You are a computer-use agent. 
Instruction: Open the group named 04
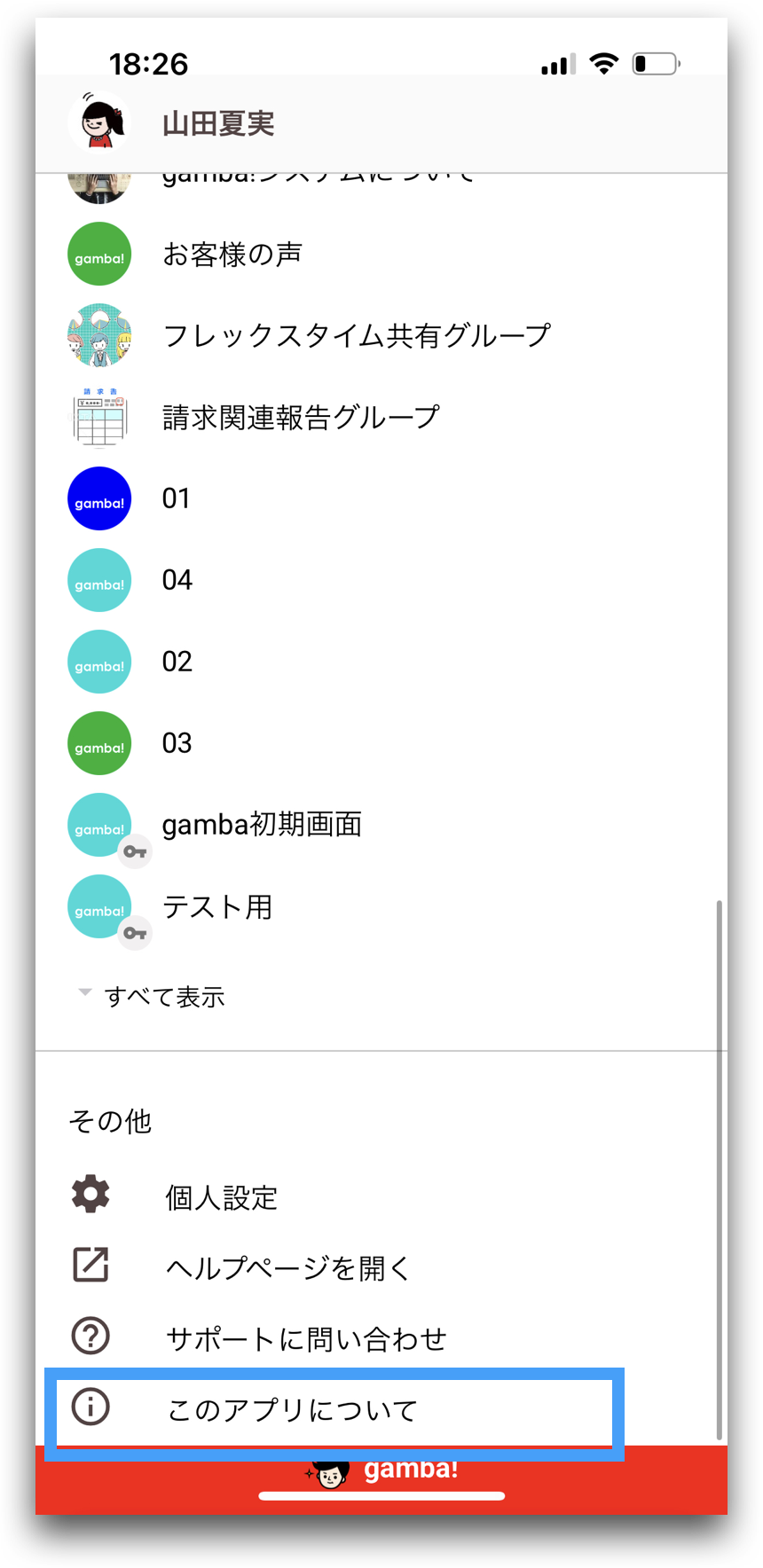381,581
